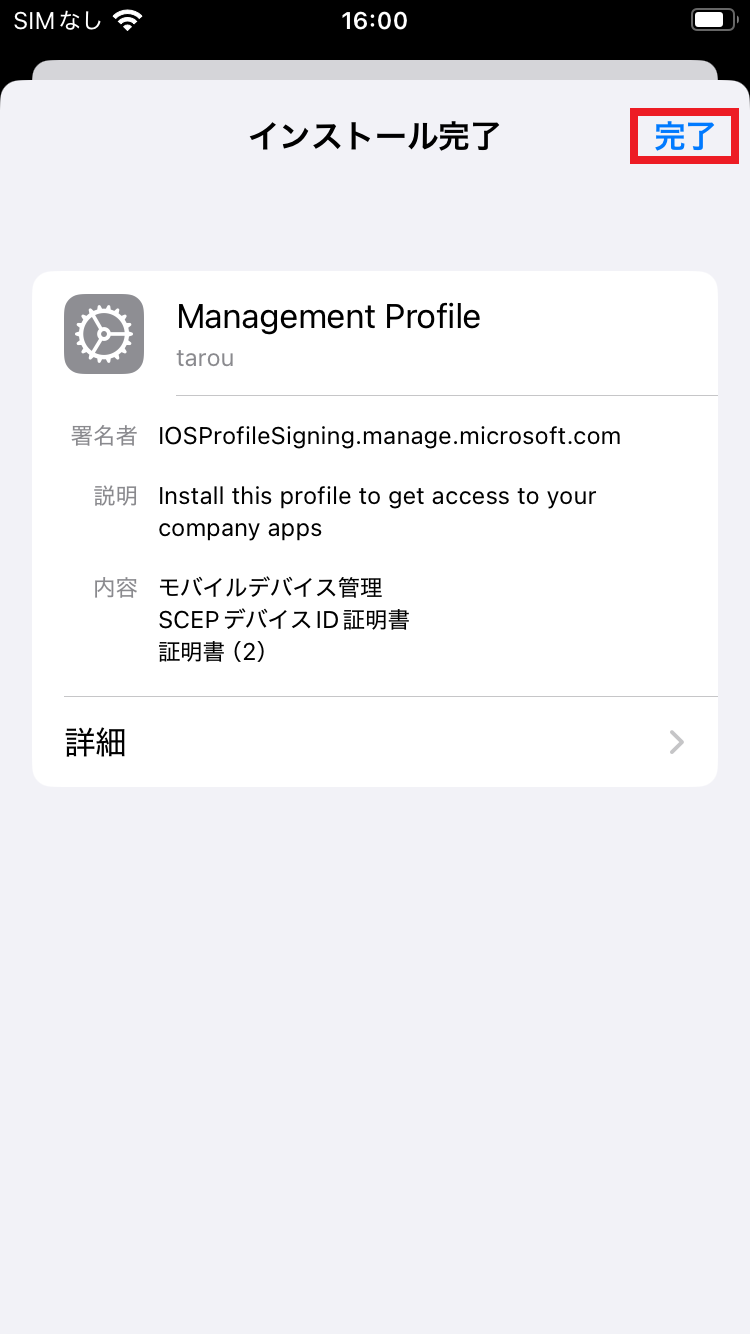Tap 完了 to finish profile installation
Screen dimensions: 750x1334
pyautogui.click(x=684, y=136)
